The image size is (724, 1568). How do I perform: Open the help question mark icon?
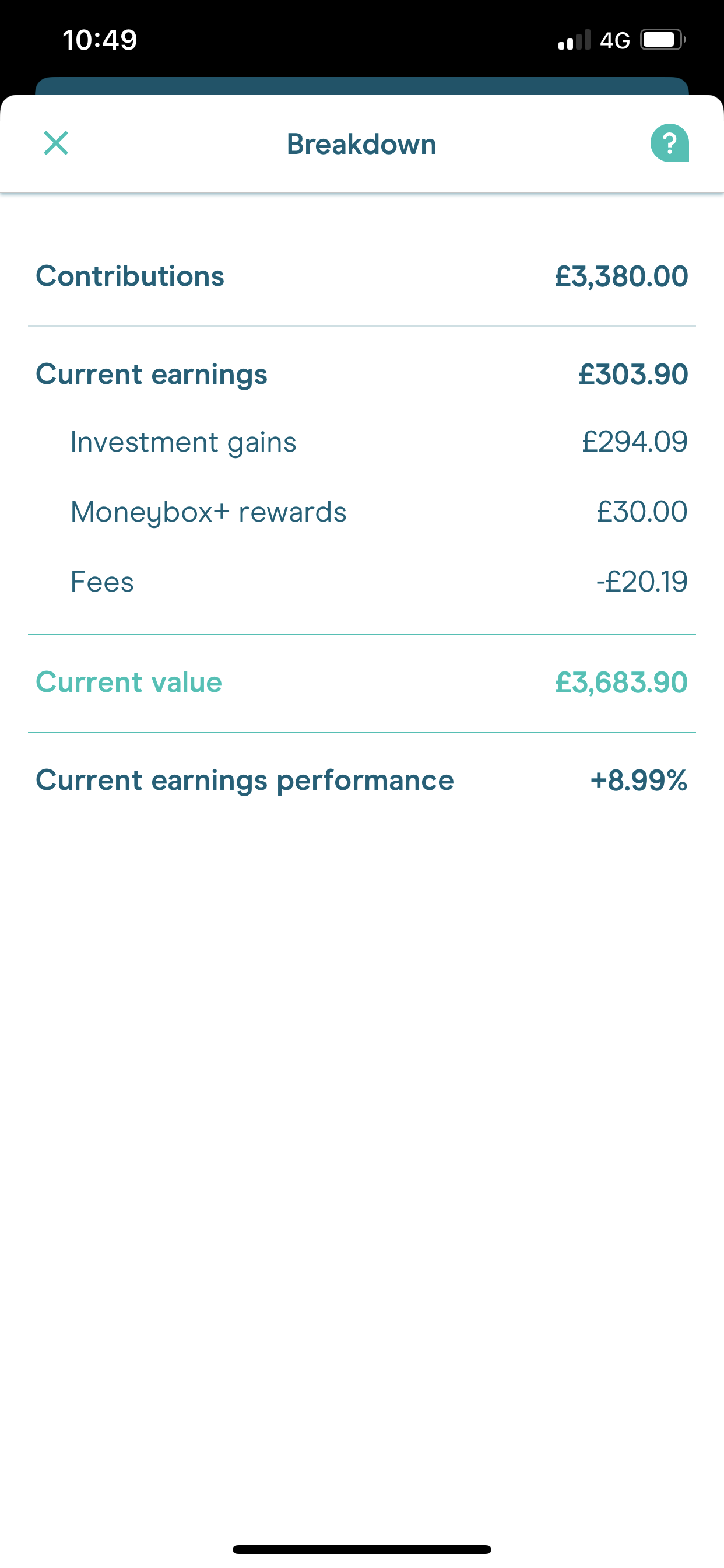[669, 143]
